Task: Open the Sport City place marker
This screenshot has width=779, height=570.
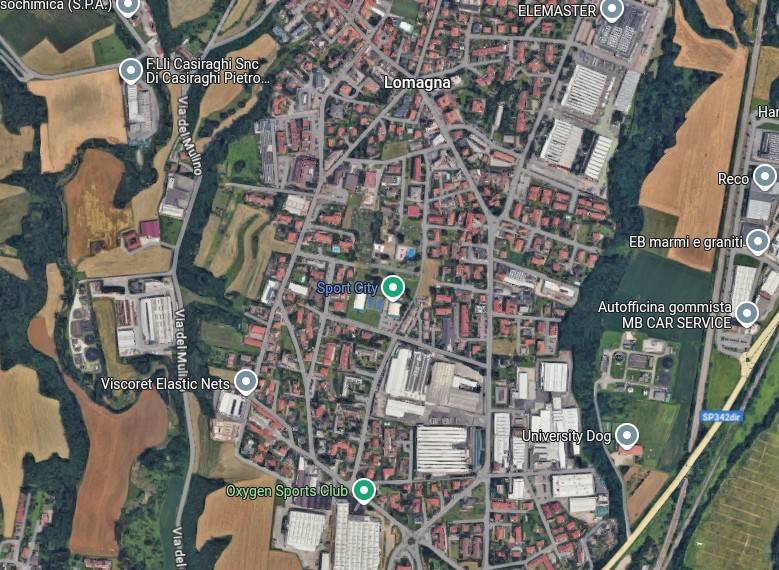Action: pos(393,288)
